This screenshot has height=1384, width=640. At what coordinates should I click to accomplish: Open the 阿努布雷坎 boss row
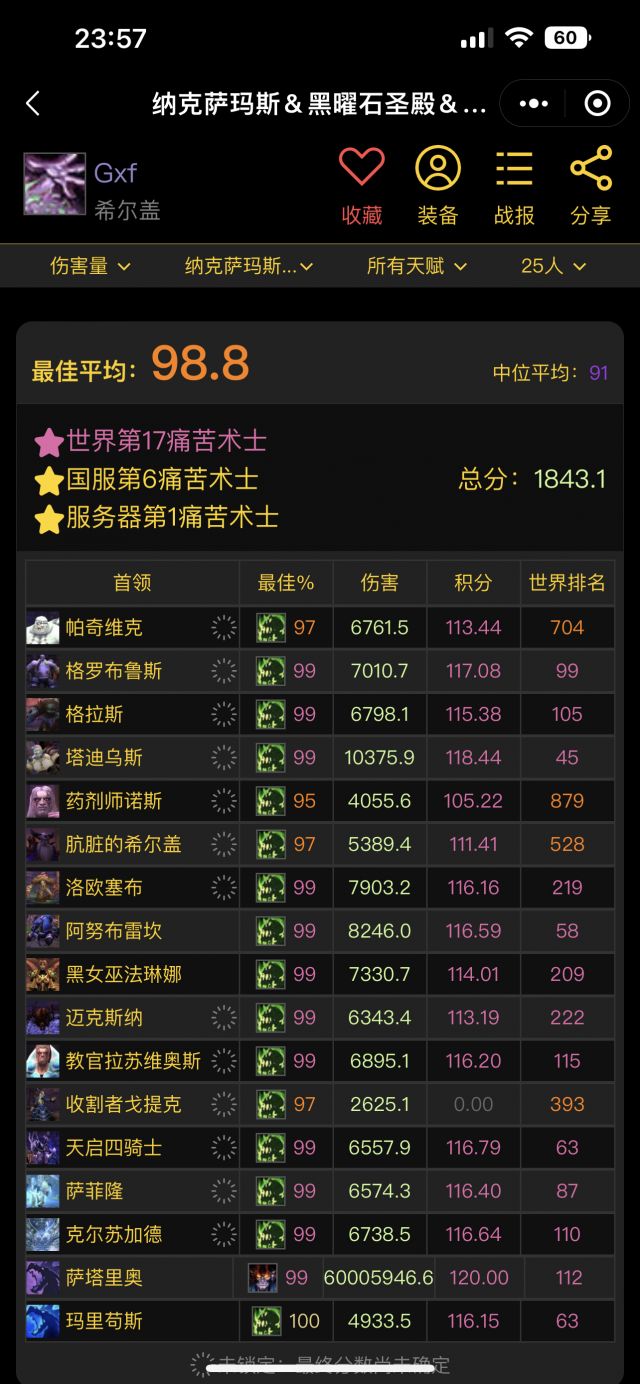point(114,931)
